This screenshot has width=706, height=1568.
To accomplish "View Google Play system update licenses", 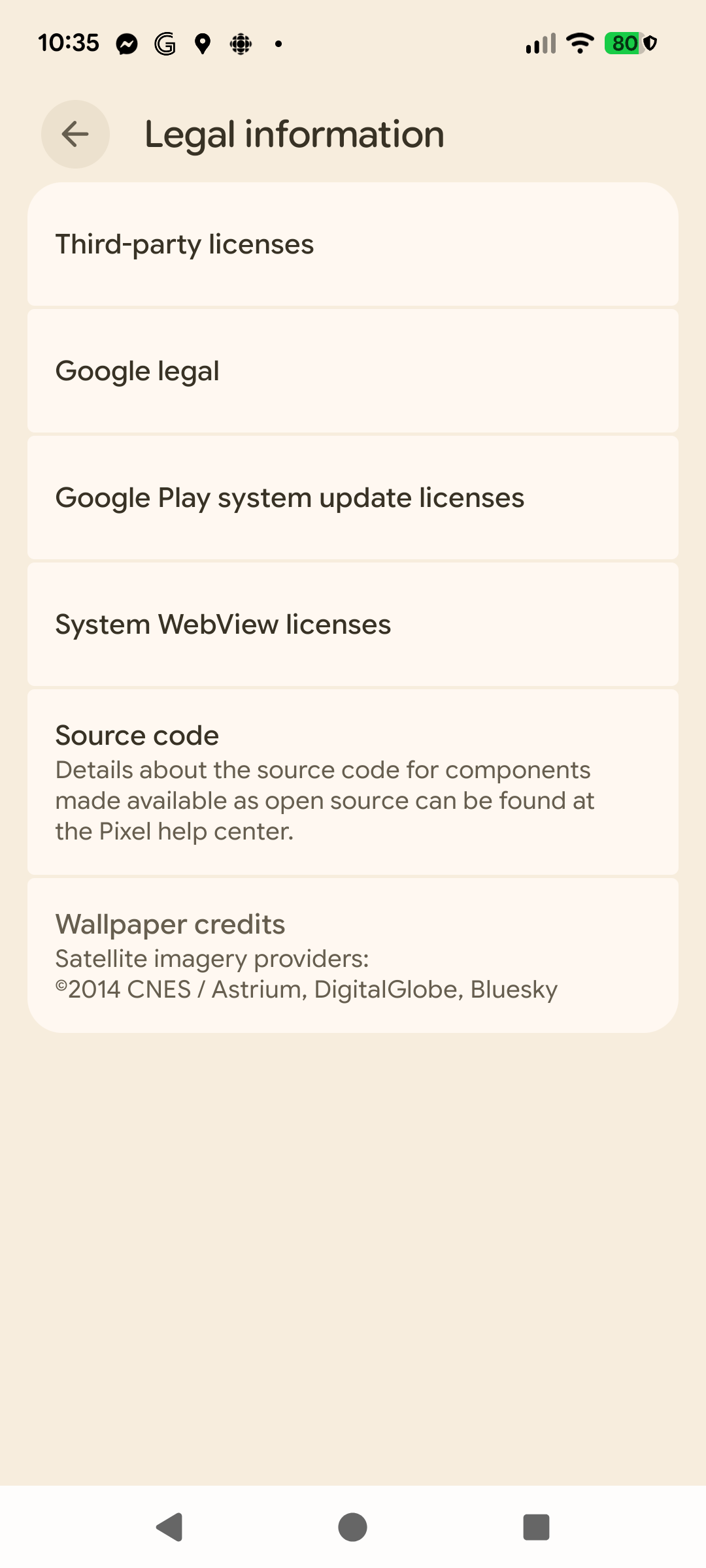I will tap(353, 498).
